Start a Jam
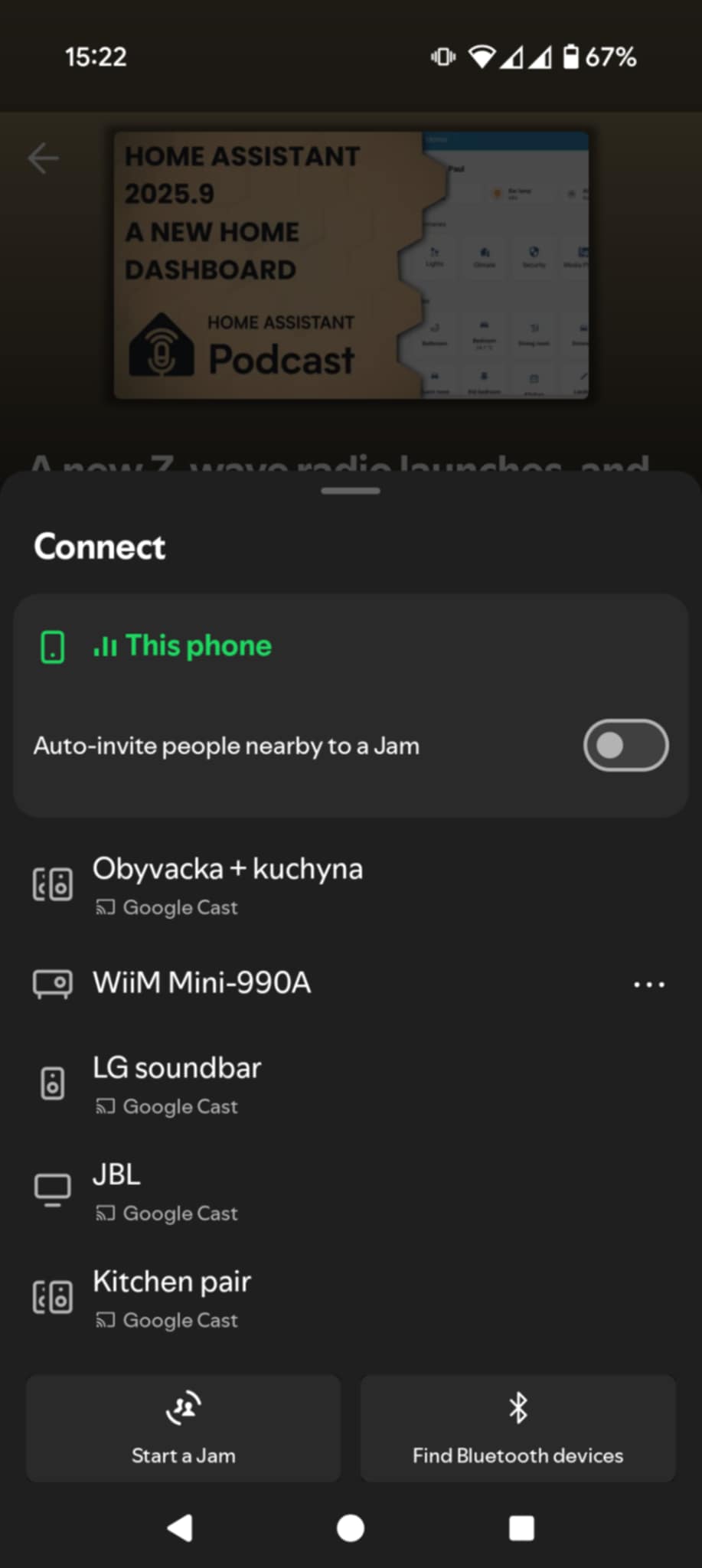This screenshot has width=702, height=1568. point(184,1428)
